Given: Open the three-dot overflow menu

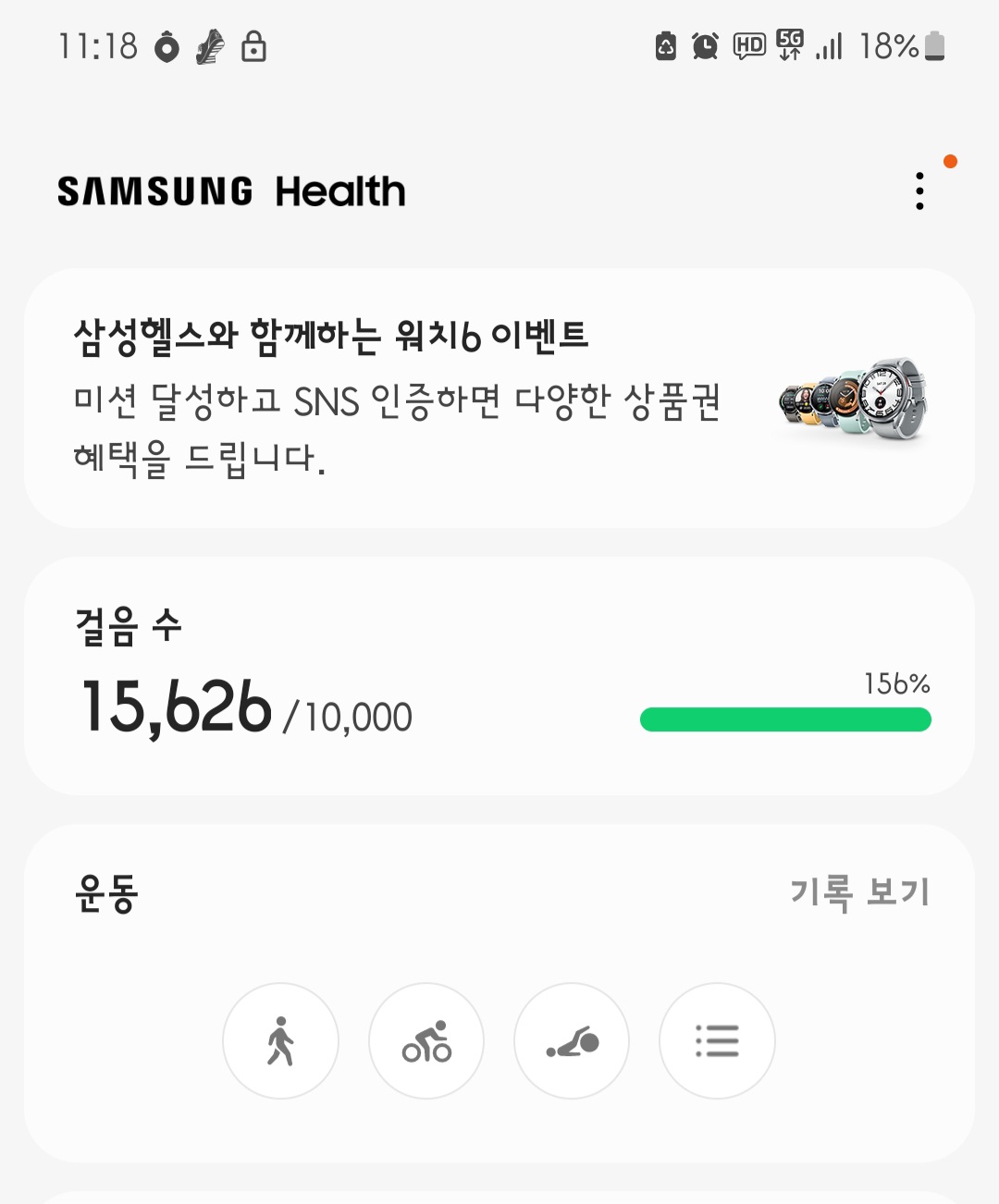Looking at the screenshot, I should (x=919, y=191).
